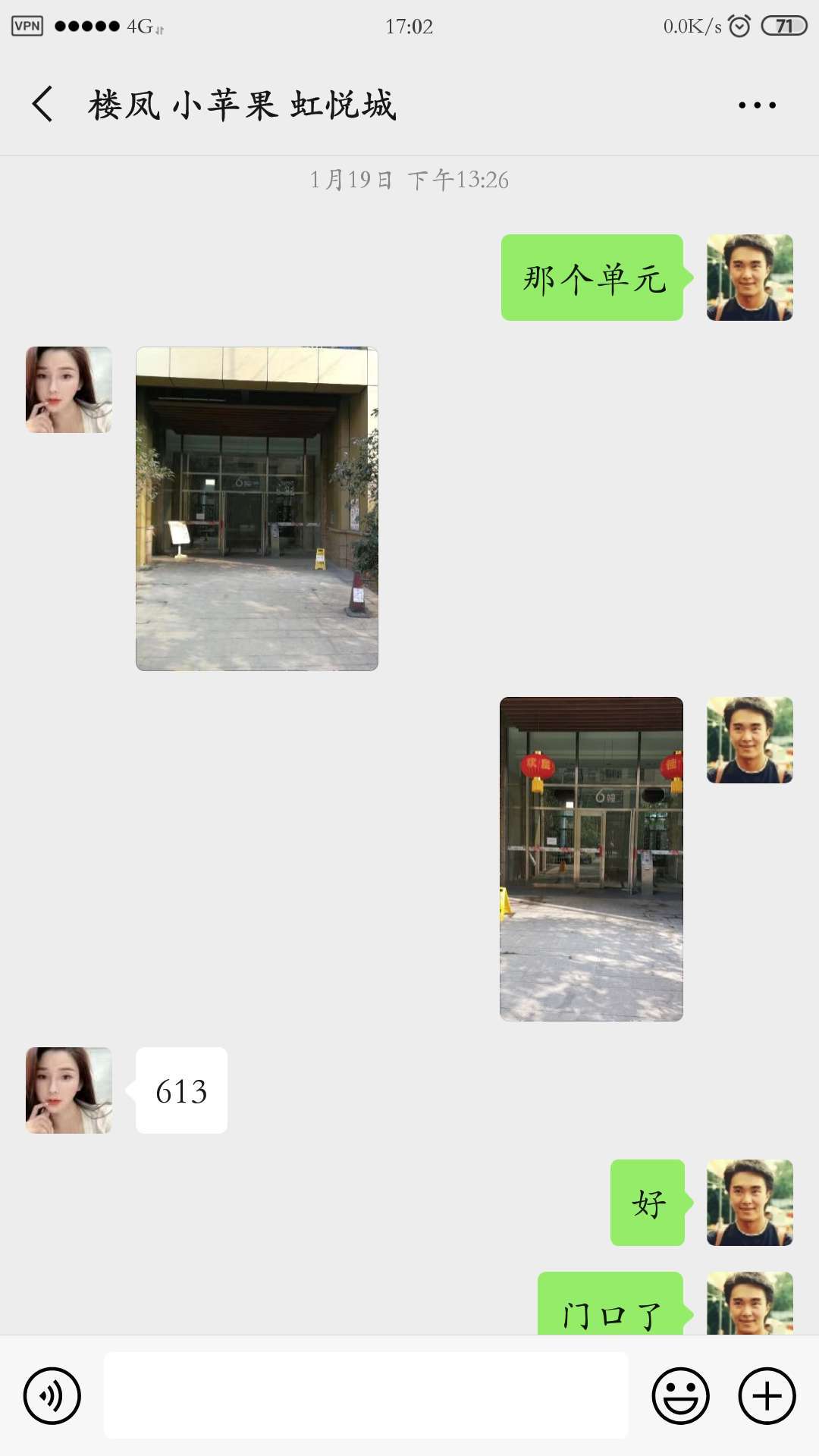The height and width of the screenshot is (1456, 819).
Task: Go back from the chat
Action: (42, 104)
